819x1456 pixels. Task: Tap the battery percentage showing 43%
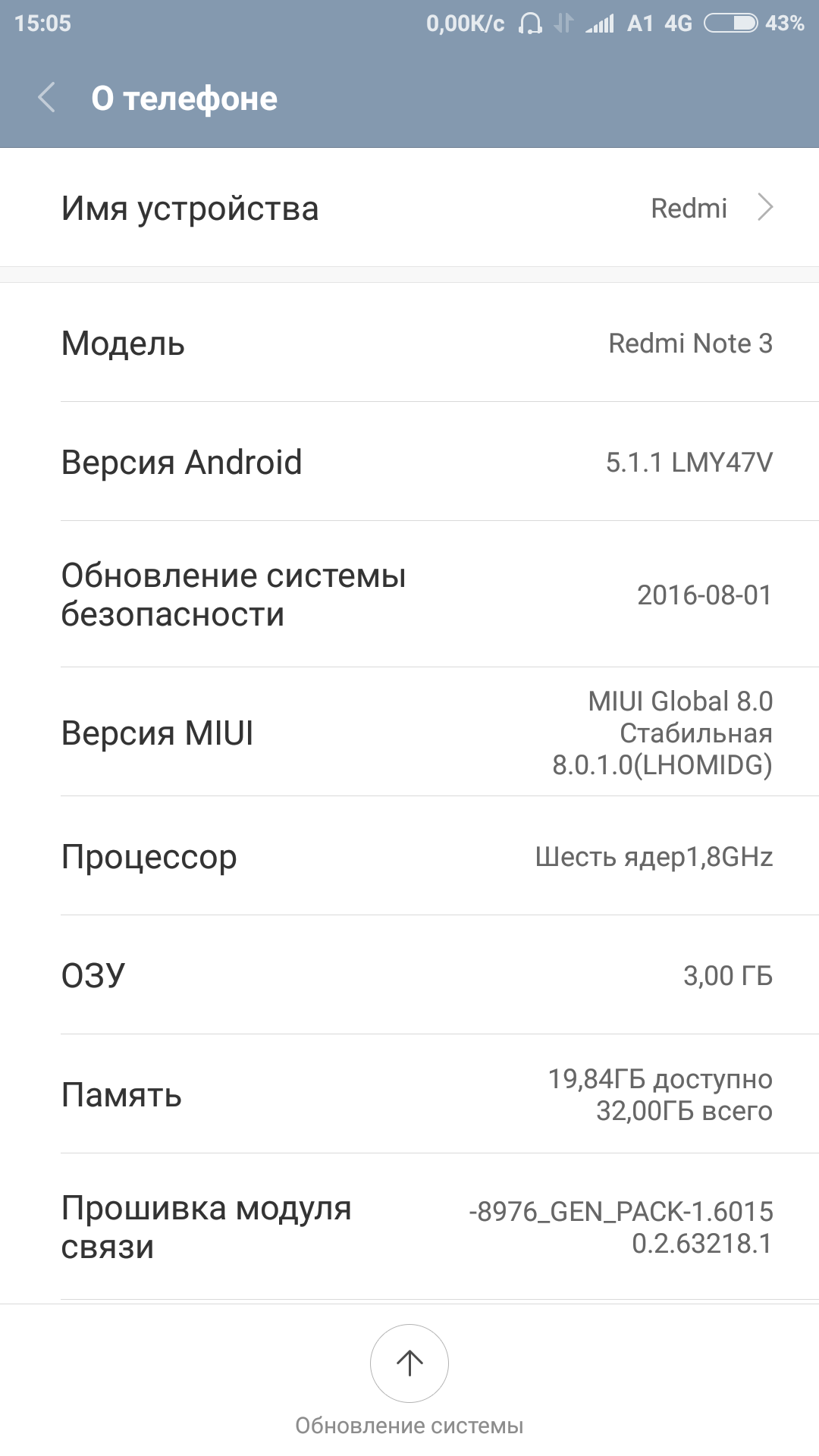pyautogui.click(x=783, y=23)
